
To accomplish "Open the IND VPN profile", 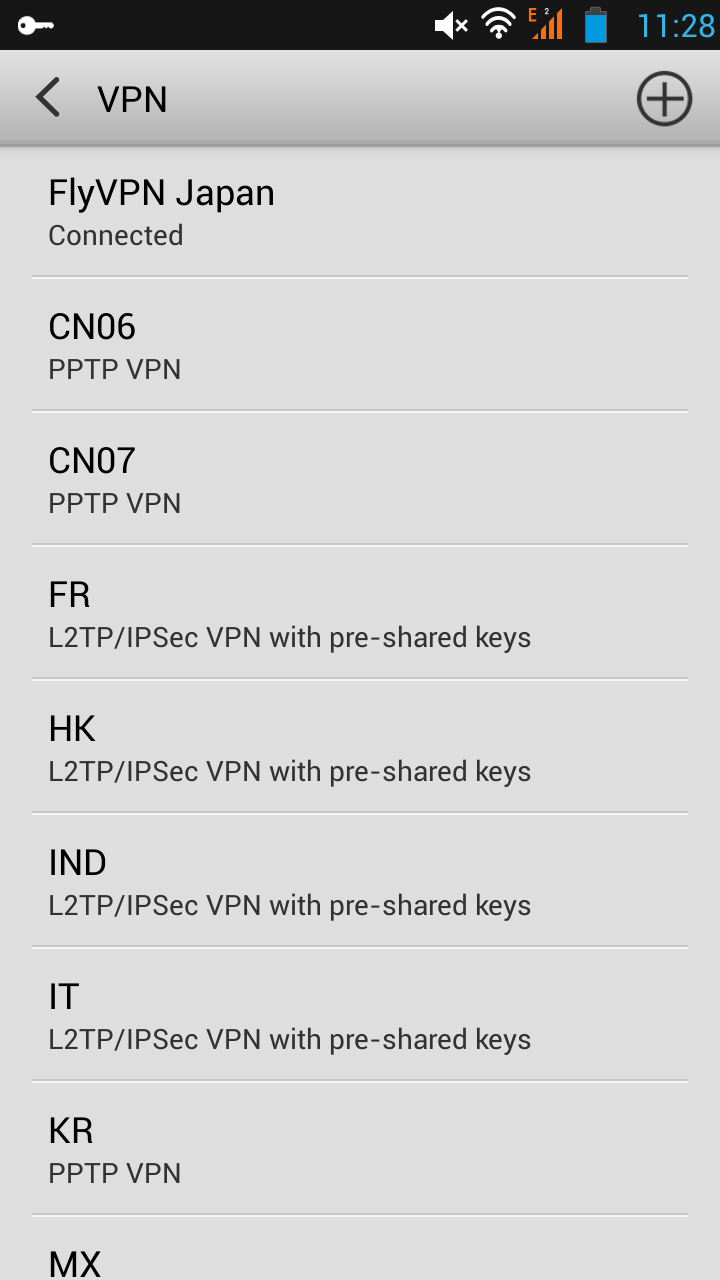I will (x=360, y=881).
